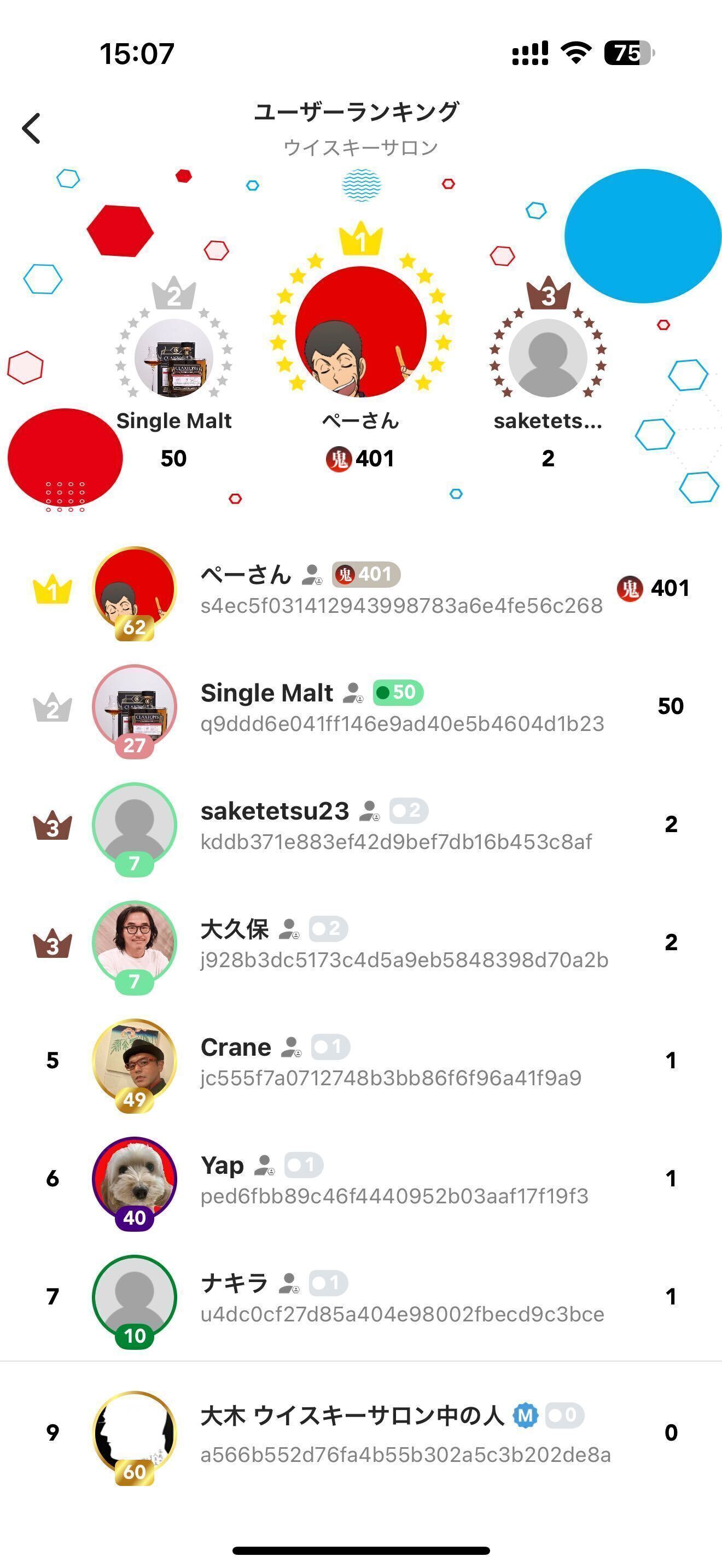Screen dimensions: 722x1568
Task: Open saketets... third-place podium avatar
Action: (x=548, y=358)
